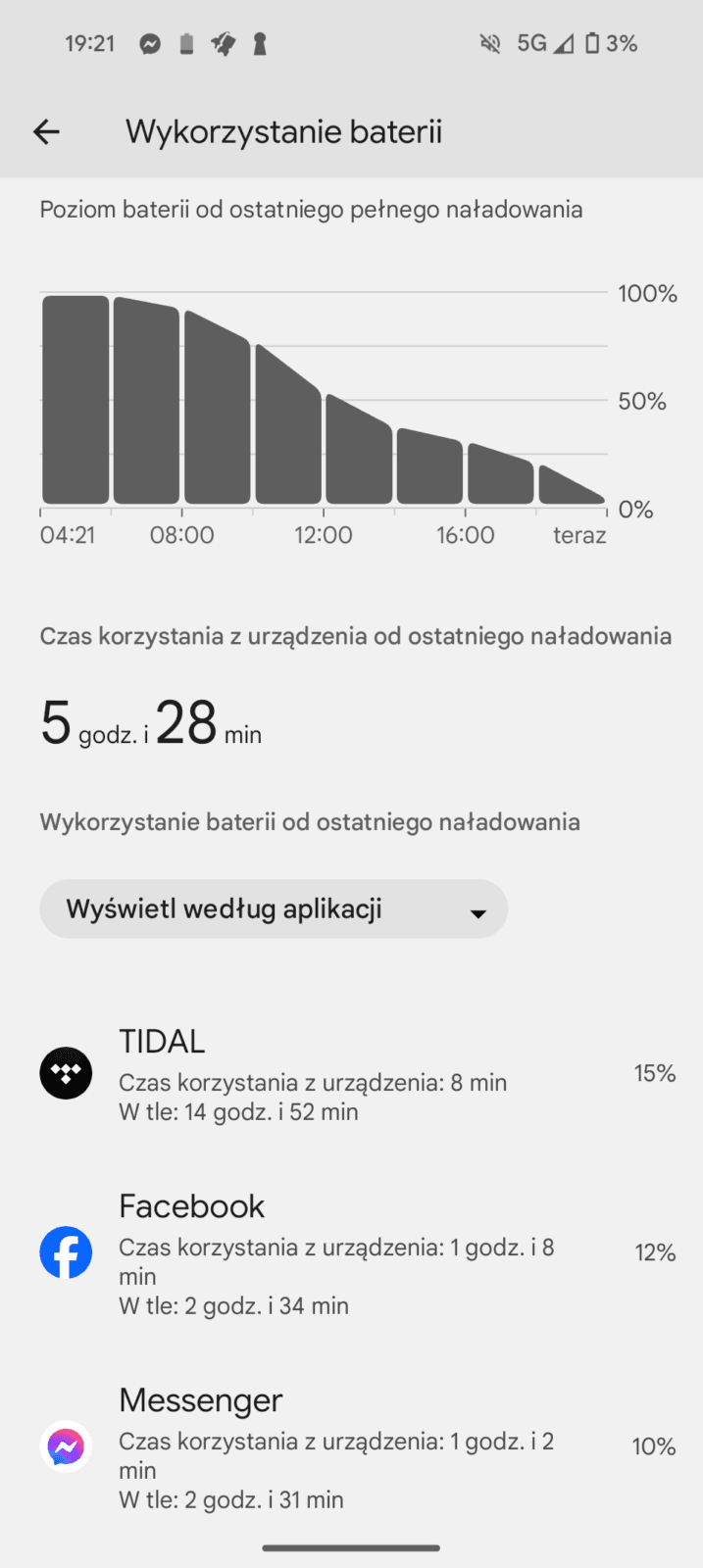Open TIDAL battery usage details
Screen dimensions: 703x1568
click(x=351, y=1074)
